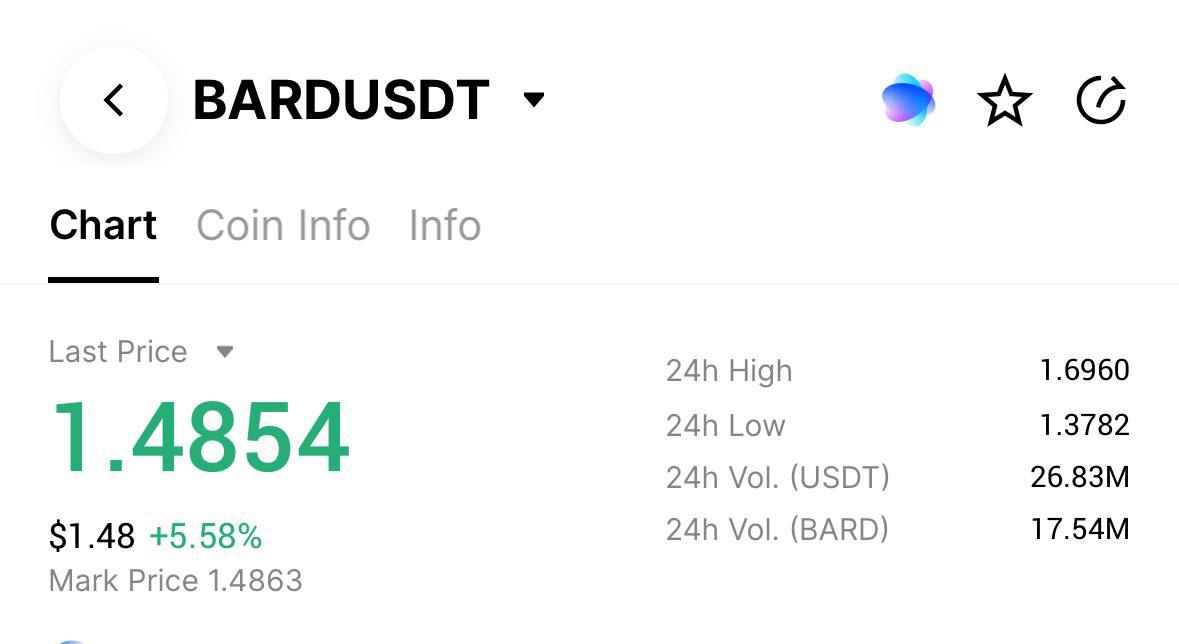
Task: Go back using the arrow button
Action: 114,100
